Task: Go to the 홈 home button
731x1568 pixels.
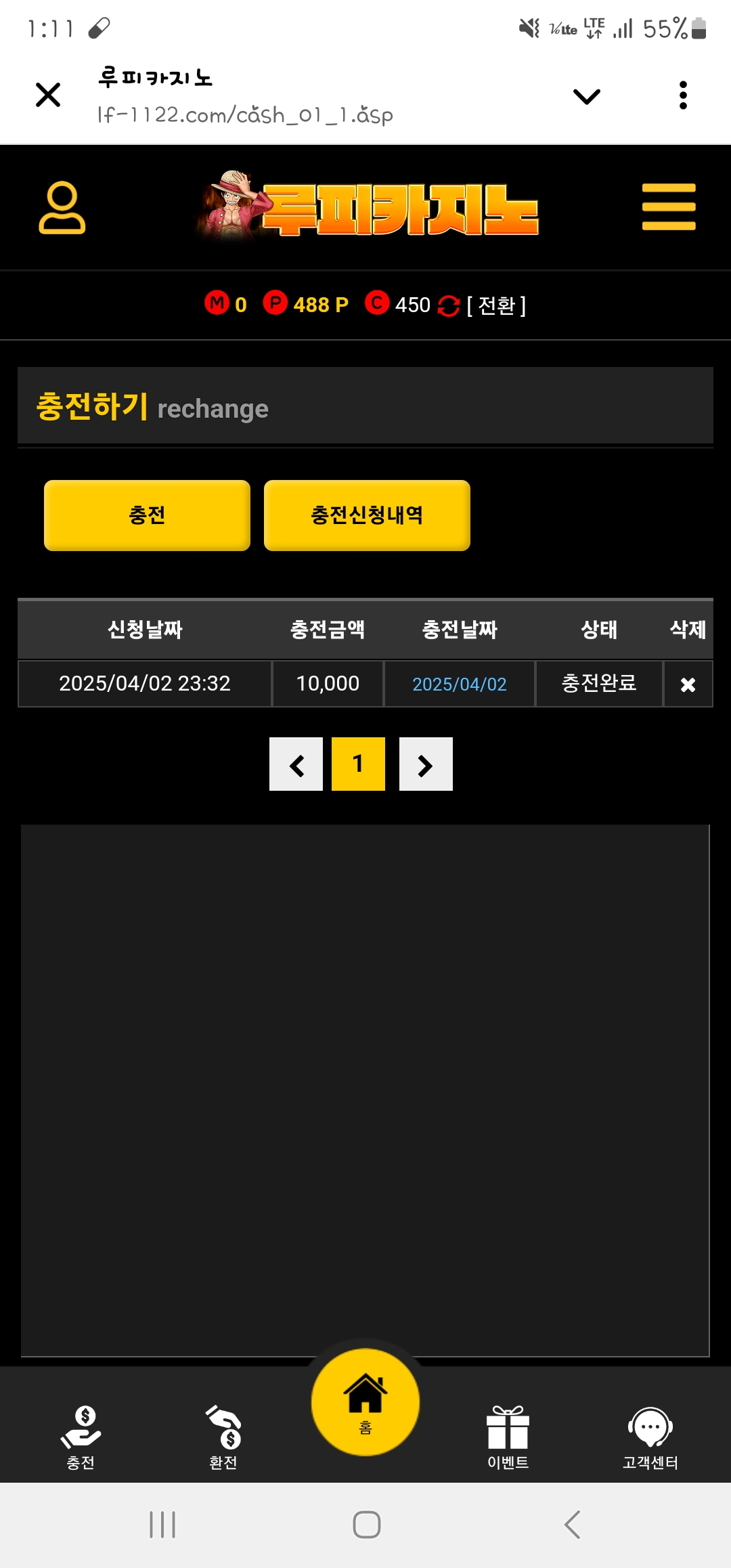Action: (365, 1401)
